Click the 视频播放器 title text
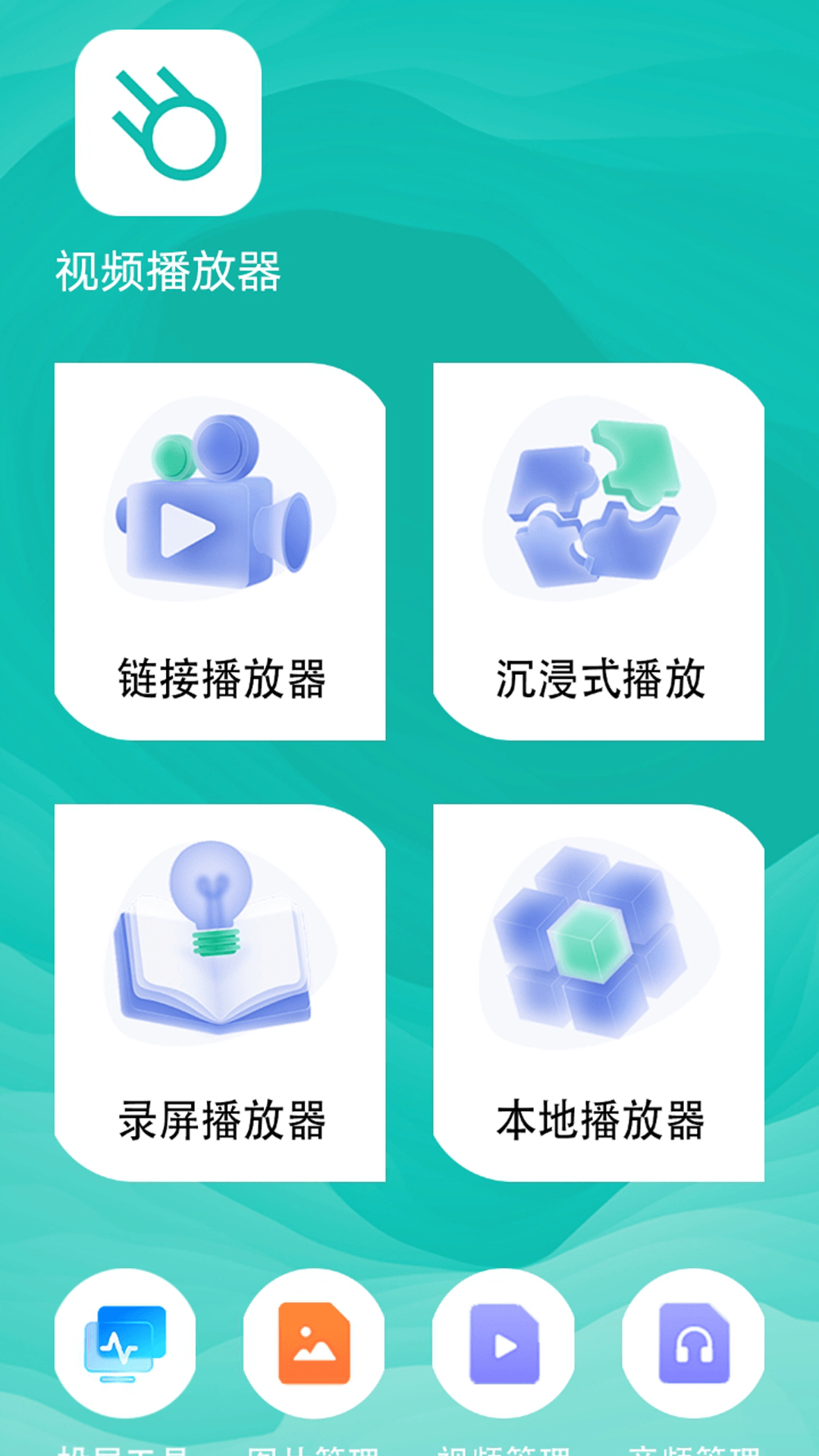 pos(167,269)
